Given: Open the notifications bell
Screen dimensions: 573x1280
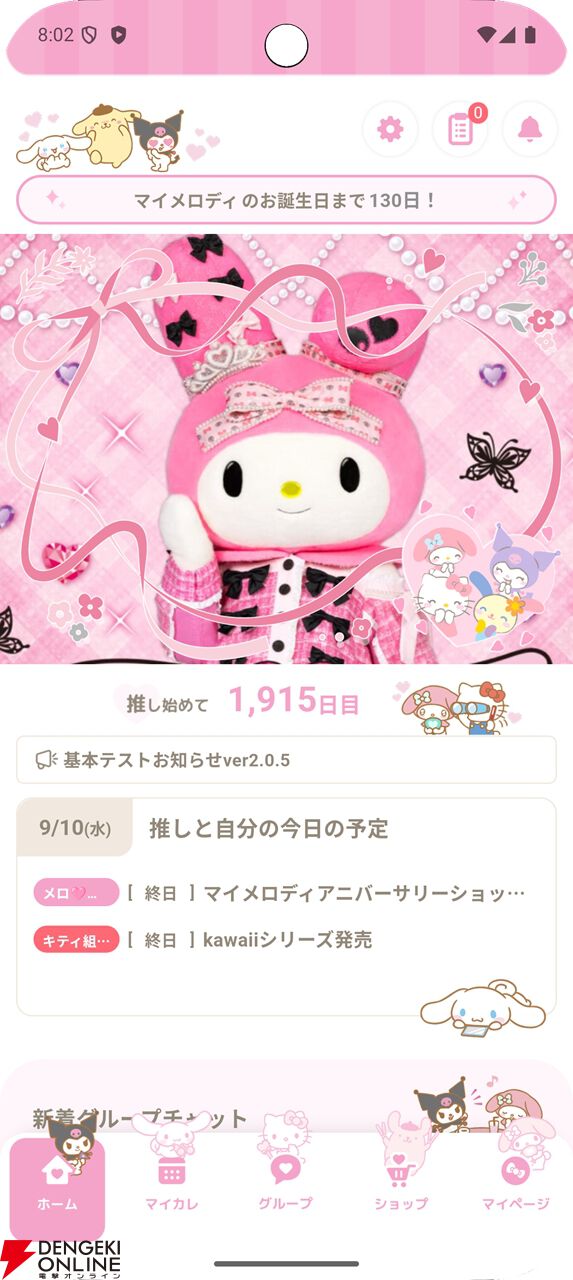Looking at the screenshot, I should point(530,129).
